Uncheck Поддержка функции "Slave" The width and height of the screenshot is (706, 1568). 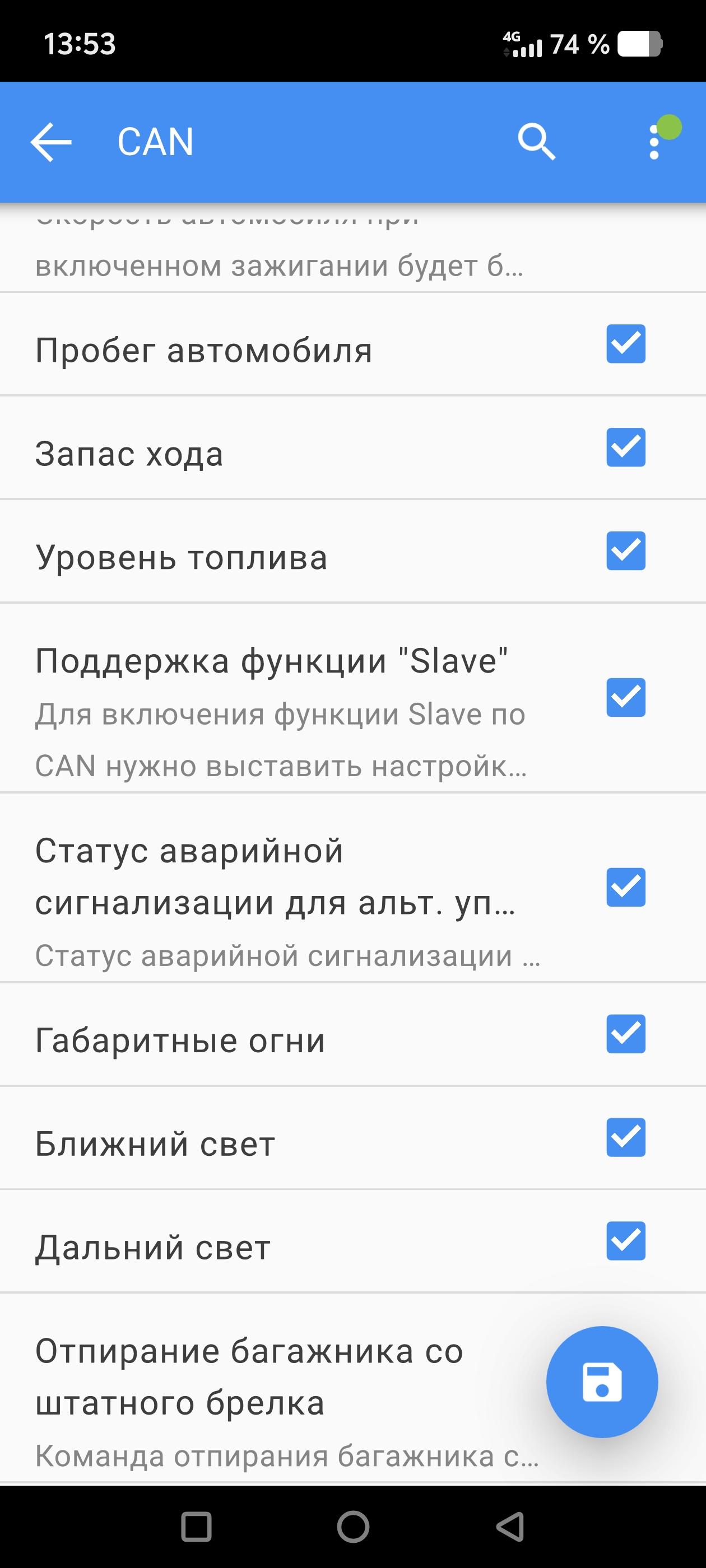point(625,697)
